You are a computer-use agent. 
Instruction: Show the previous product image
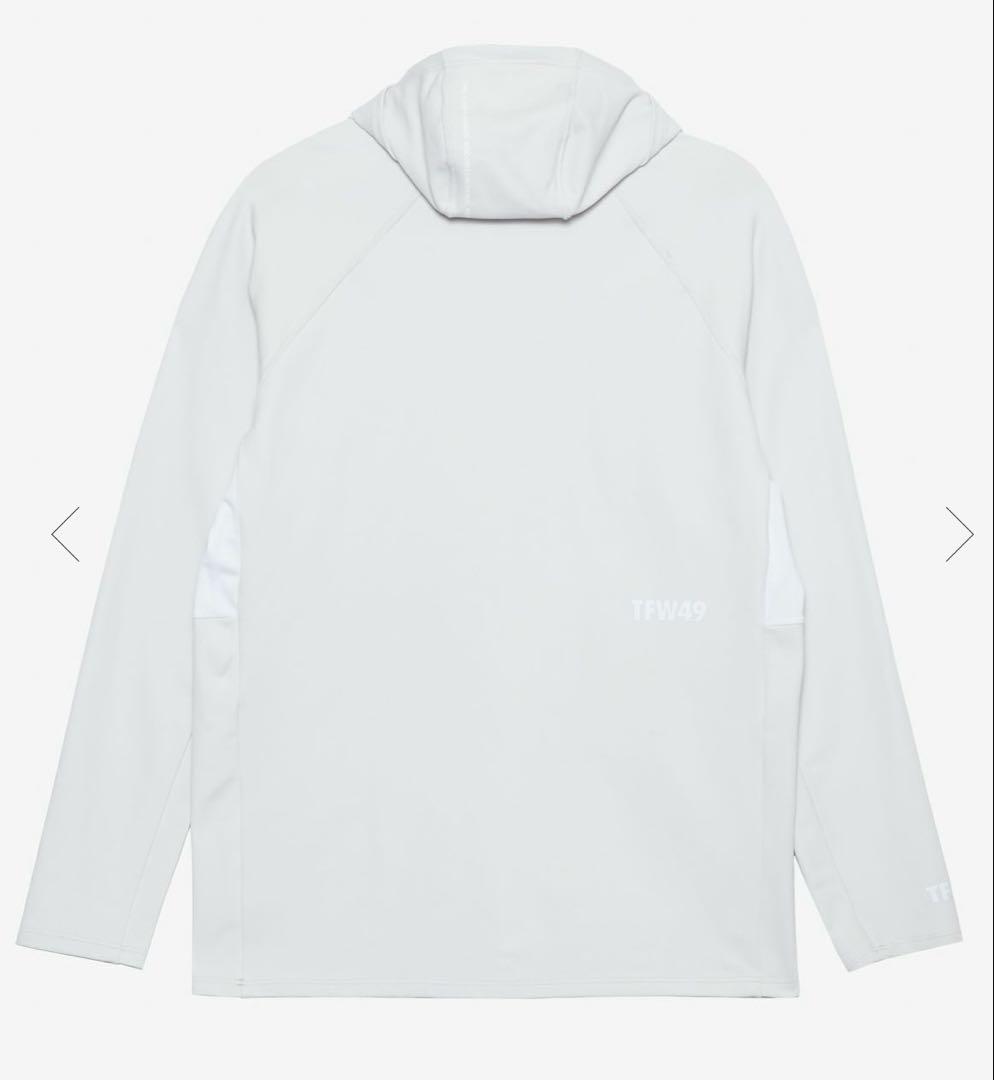pyautogui.click(x=66, y=534)
